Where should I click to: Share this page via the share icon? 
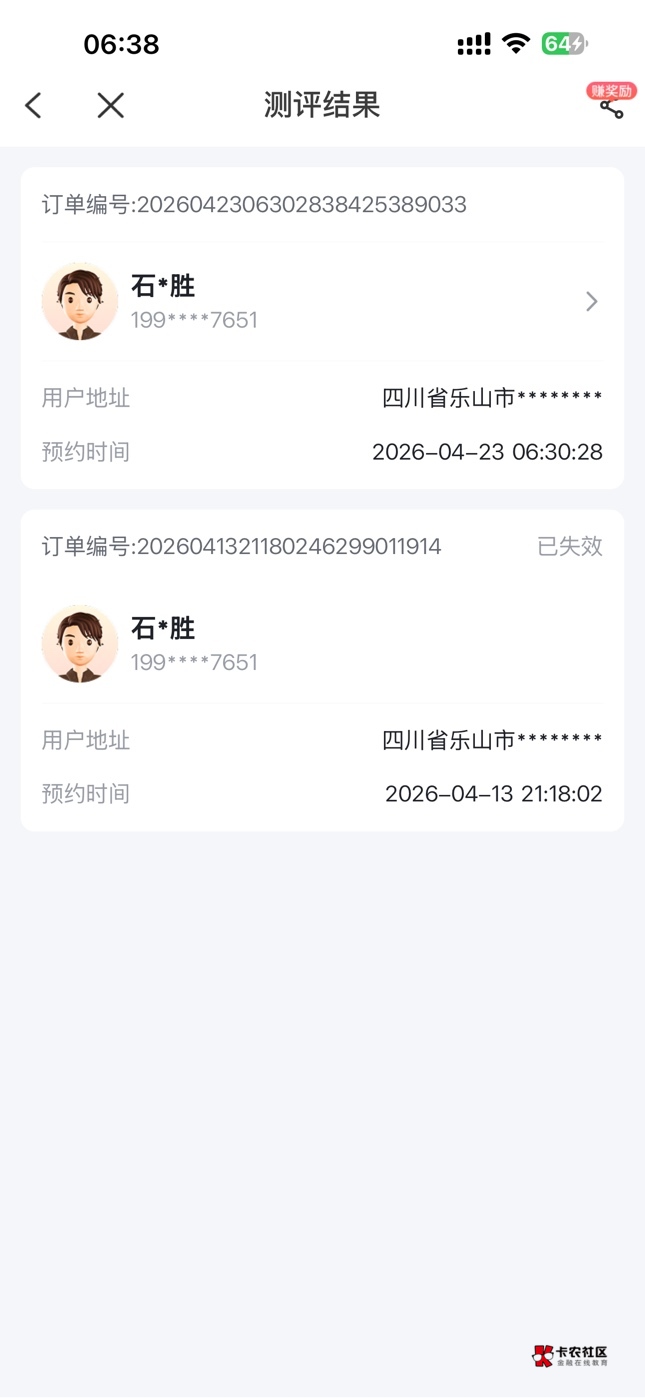[611, 107]
